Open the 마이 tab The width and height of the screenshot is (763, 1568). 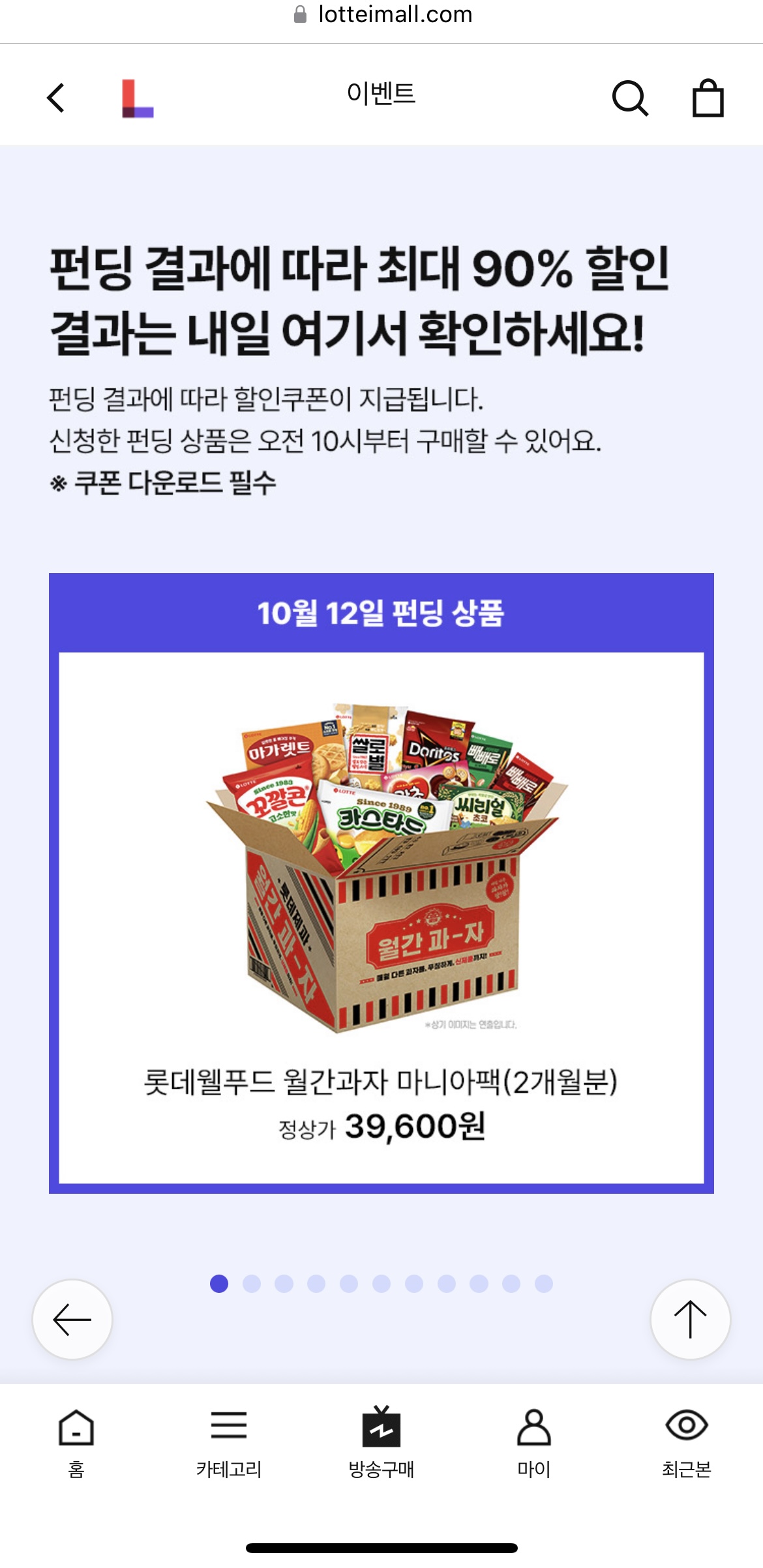click(534, 1442)
